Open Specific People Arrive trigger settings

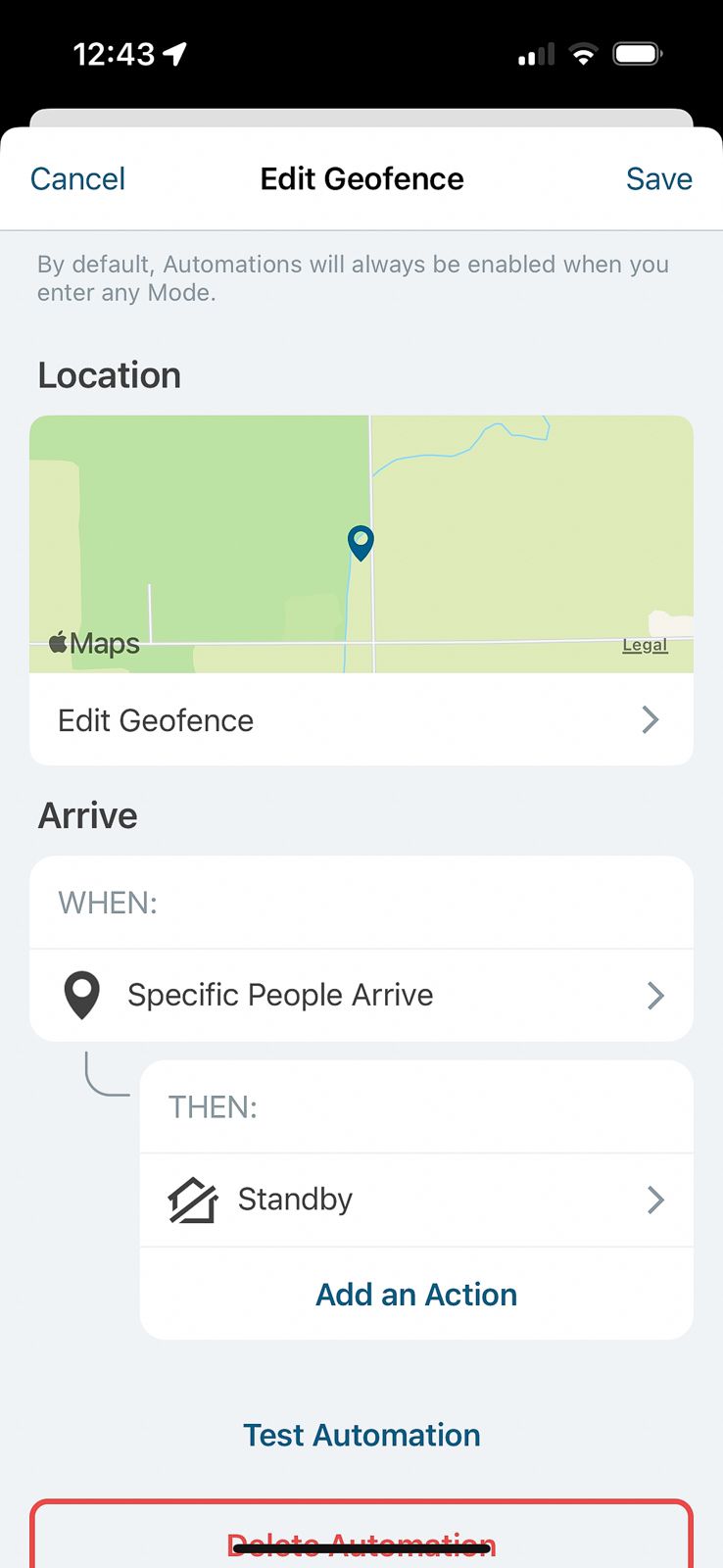click(361, 996)
